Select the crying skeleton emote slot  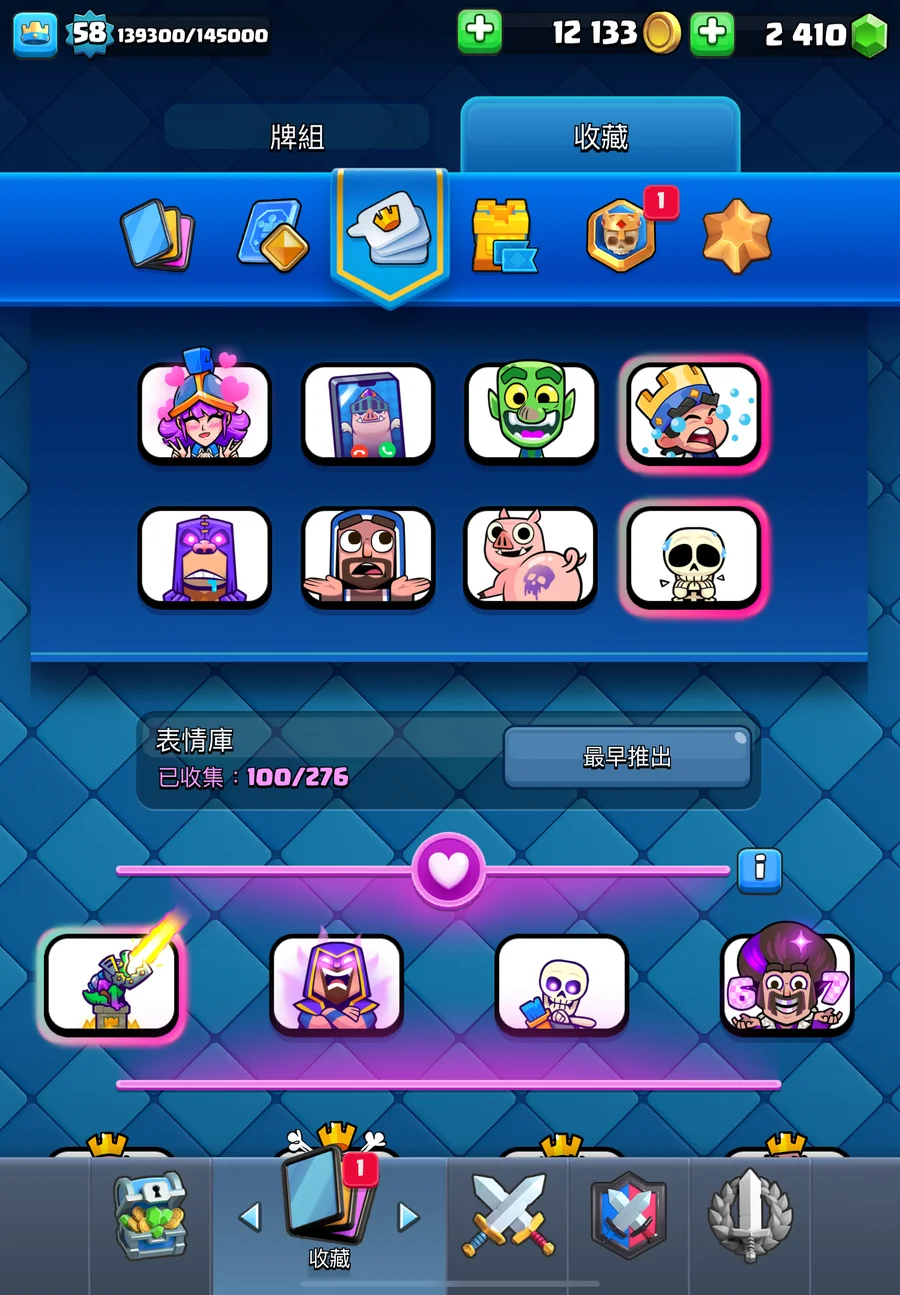(694, 556)
